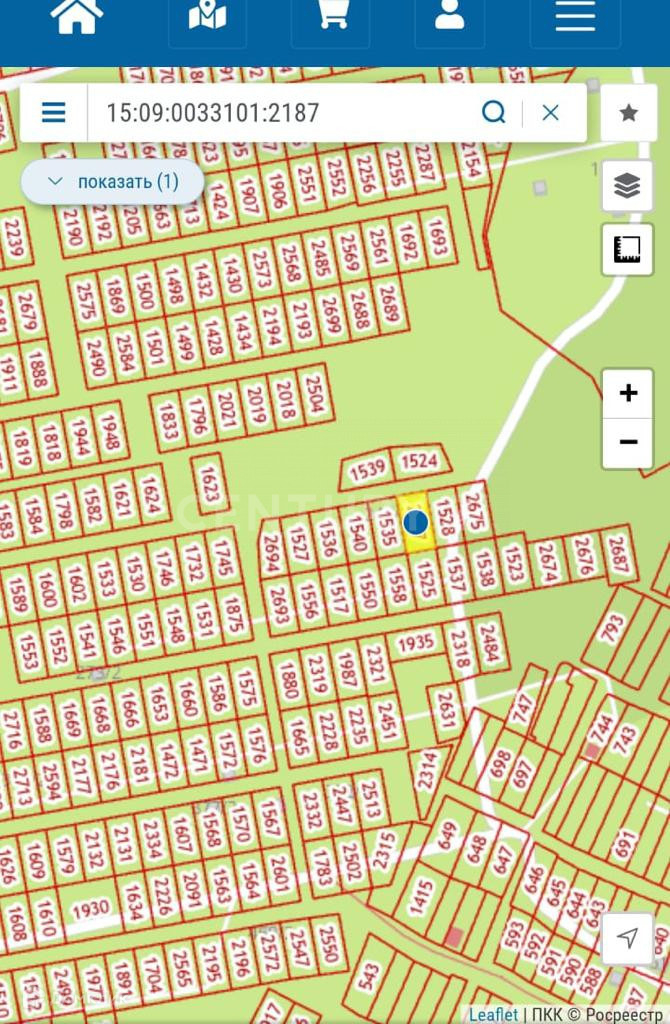Open the shopping cart
670x1024 pixels.
tap(330, 17)
